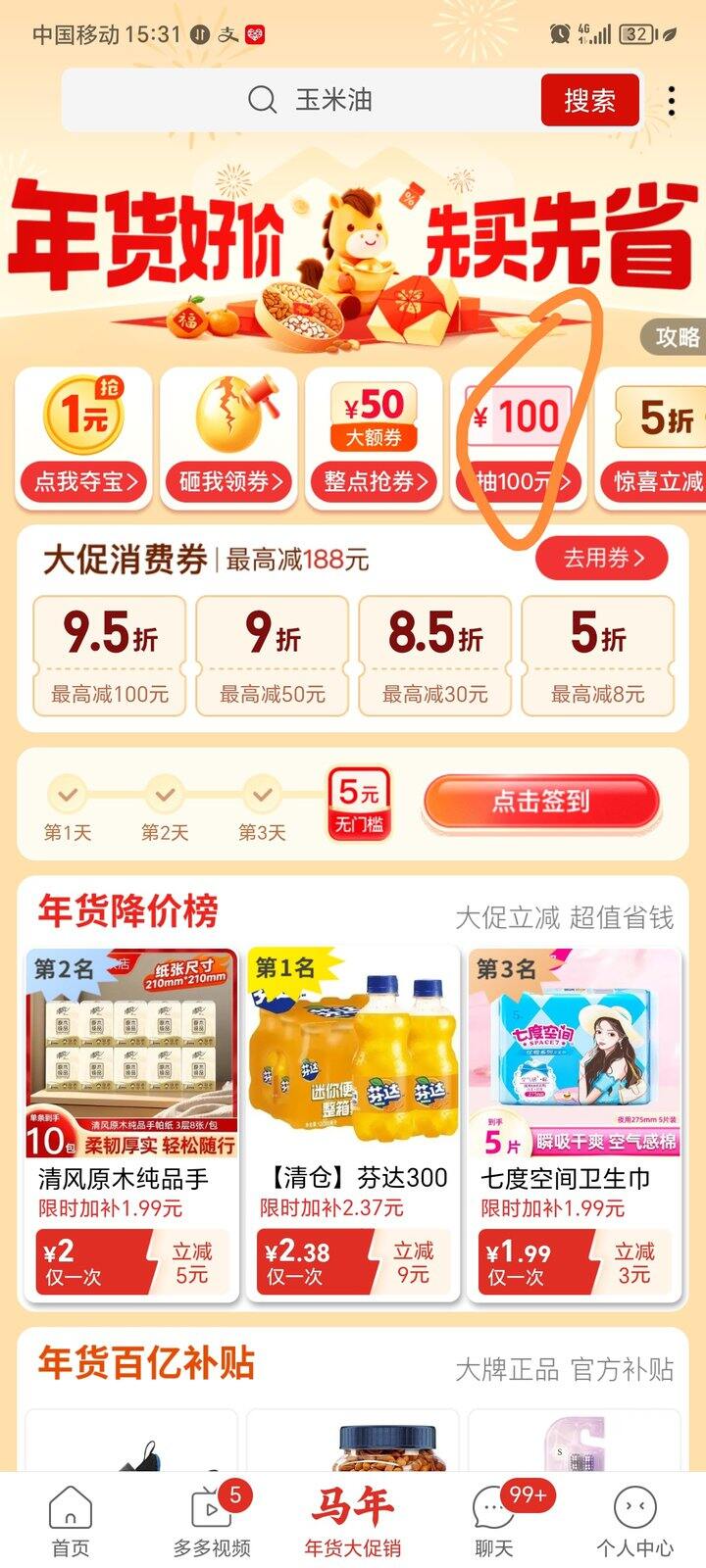Grab the ¥50 整点抢券 coupon

375,438
